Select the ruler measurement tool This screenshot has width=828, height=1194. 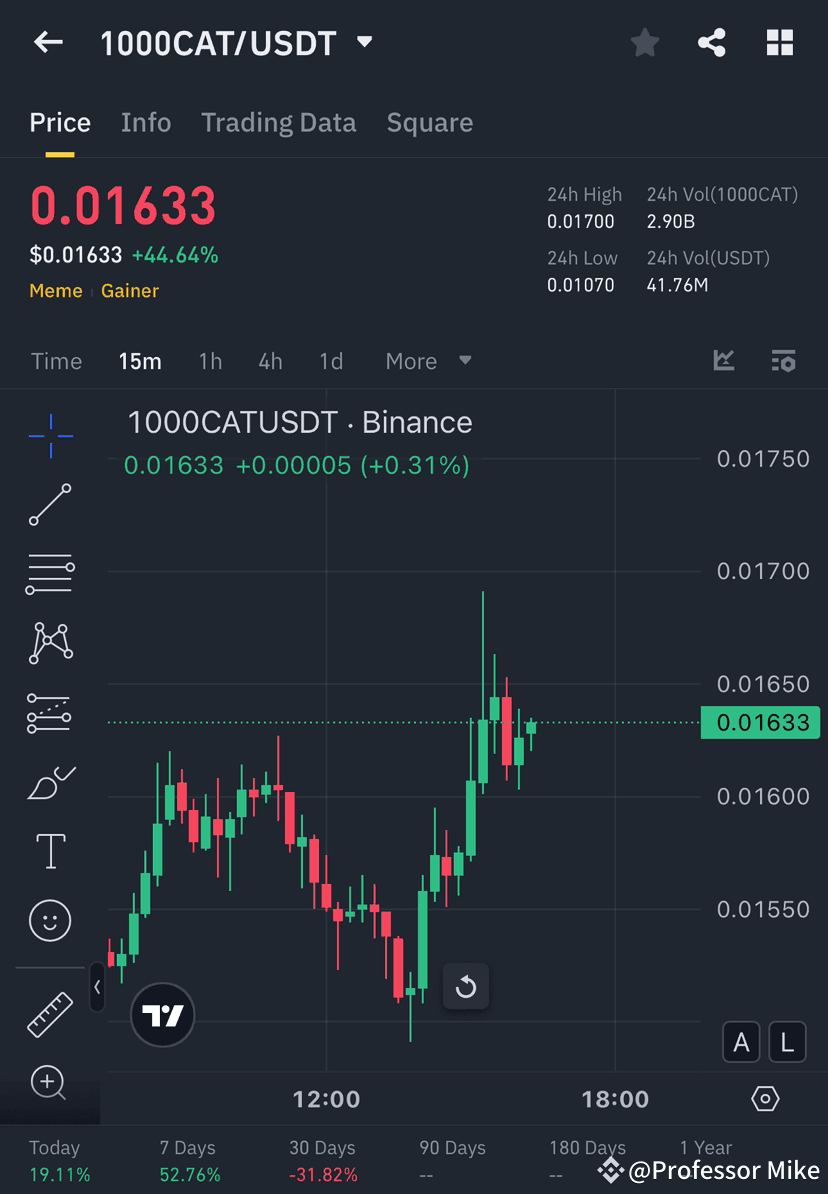tap(49, 1013)
